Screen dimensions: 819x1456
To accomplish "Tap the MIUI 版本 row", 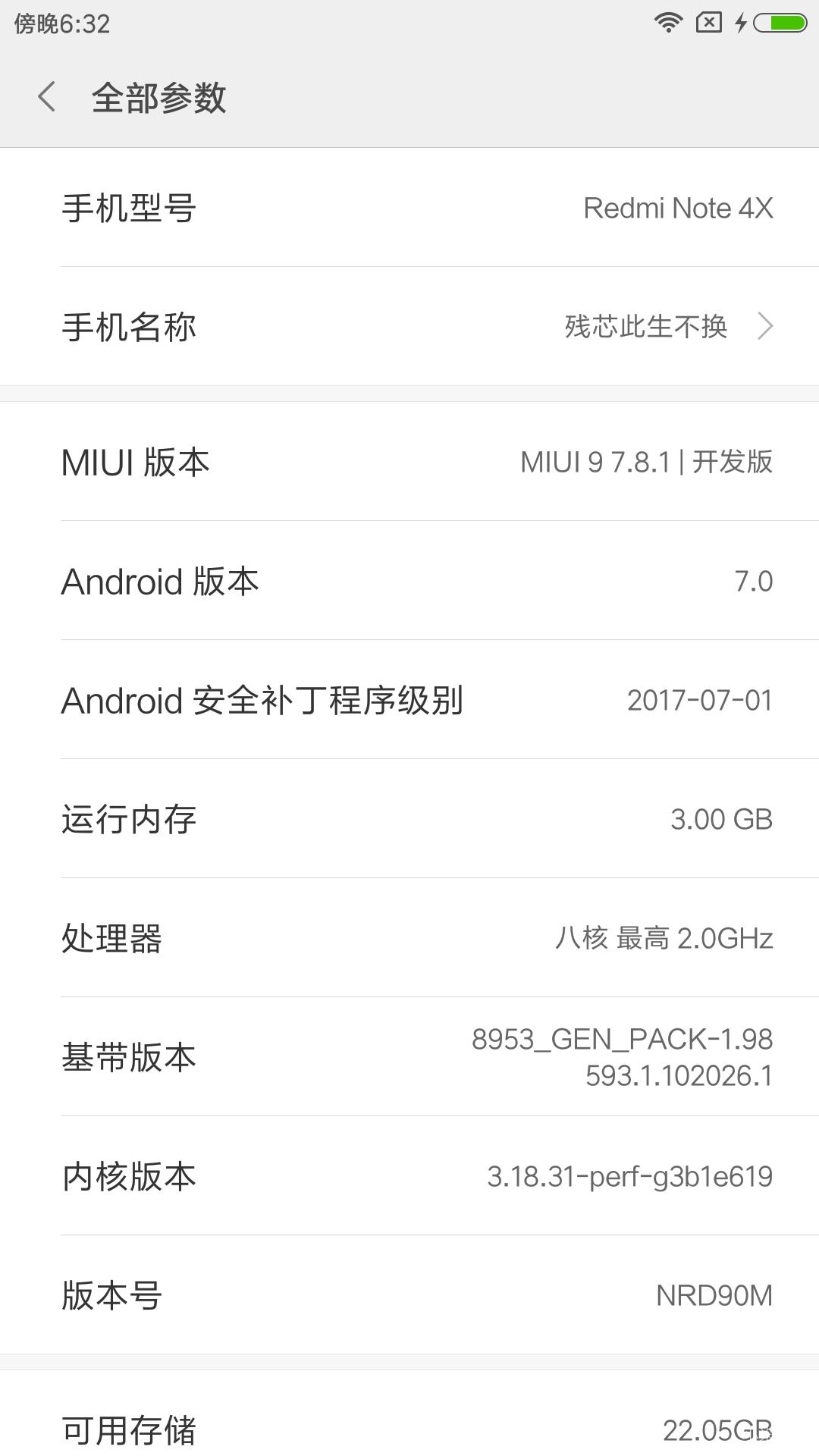I will 409,462.
